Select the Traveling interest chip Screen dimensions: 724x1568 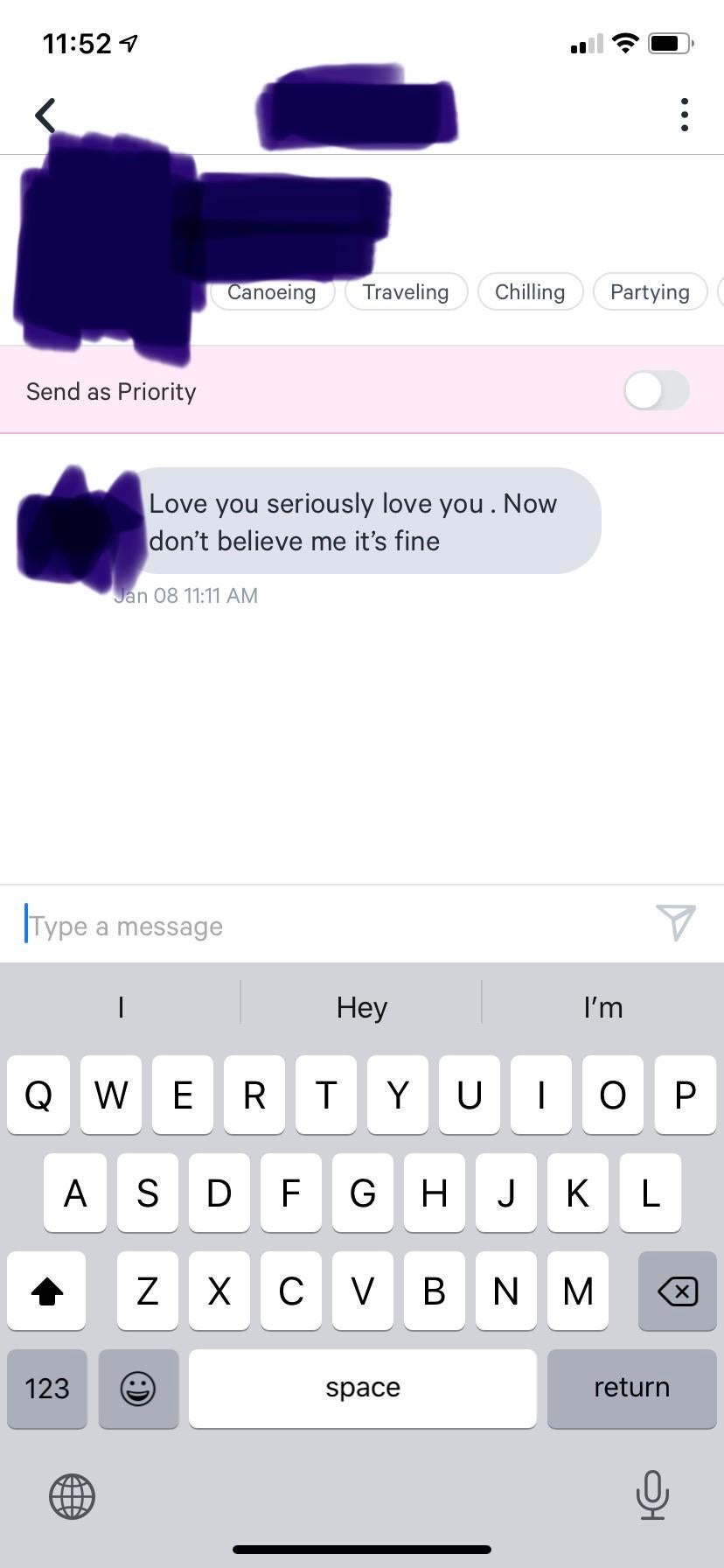tap(406, 292)
